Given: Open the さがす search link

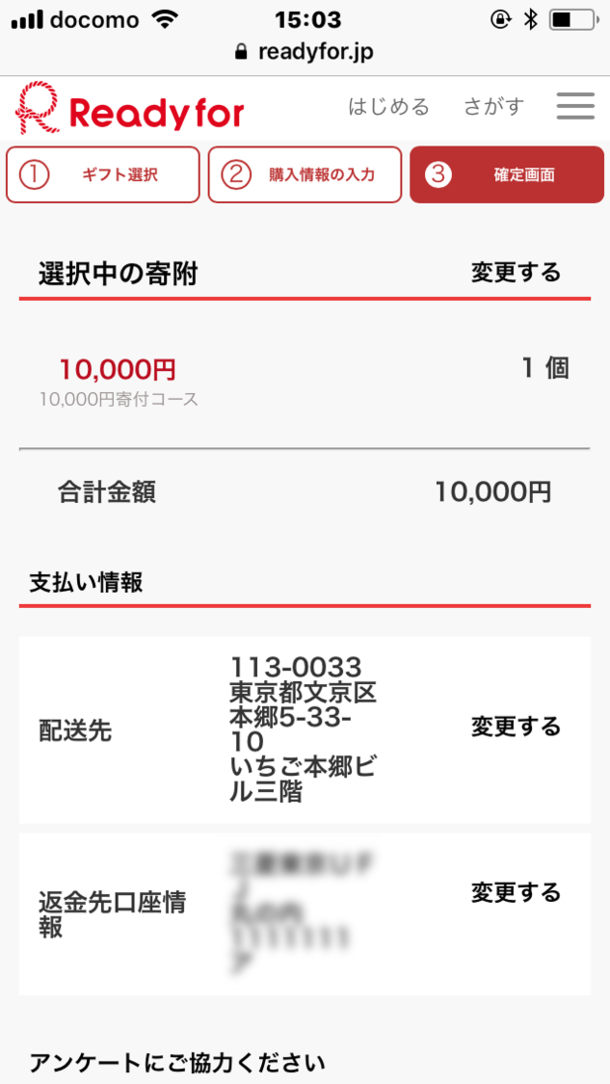Looking at the screenshot, I should (493, 107).
